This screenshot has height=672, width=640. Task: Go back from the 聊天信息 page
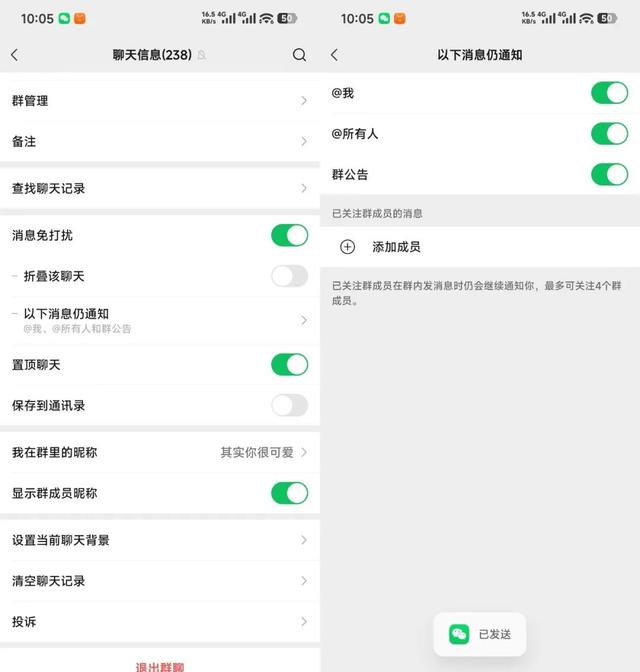pyautogui.click(x=14, y=55)
